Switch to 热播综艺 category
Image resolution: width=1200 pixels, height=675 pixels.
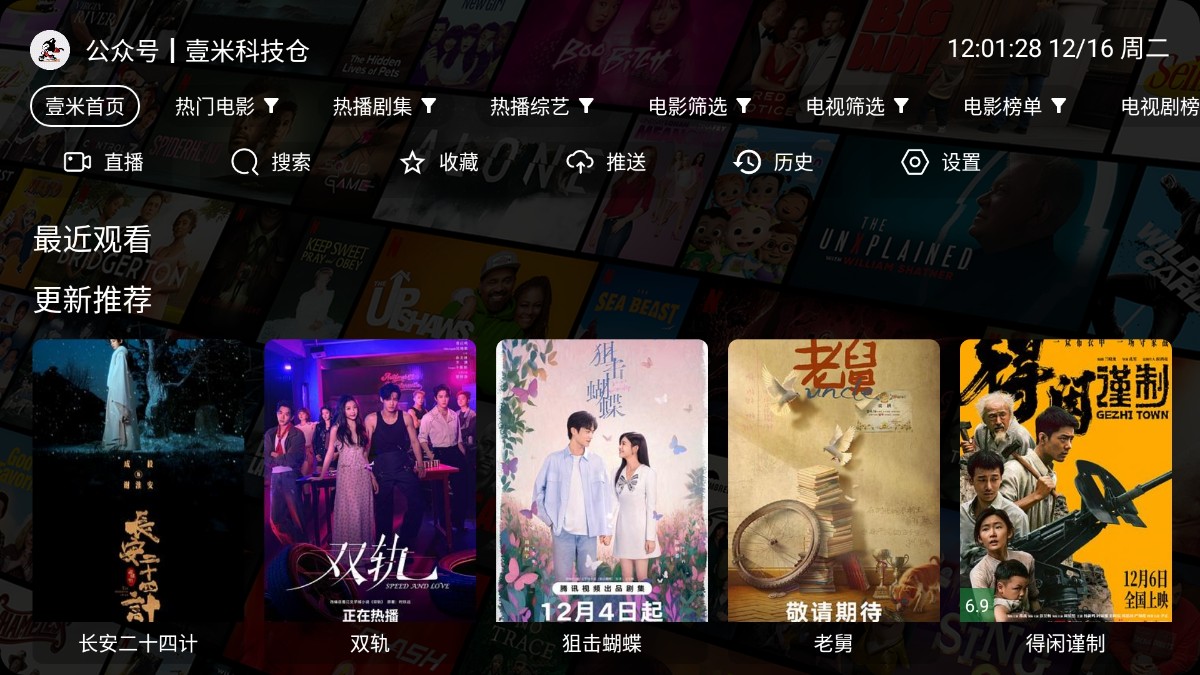pos(541,106)
